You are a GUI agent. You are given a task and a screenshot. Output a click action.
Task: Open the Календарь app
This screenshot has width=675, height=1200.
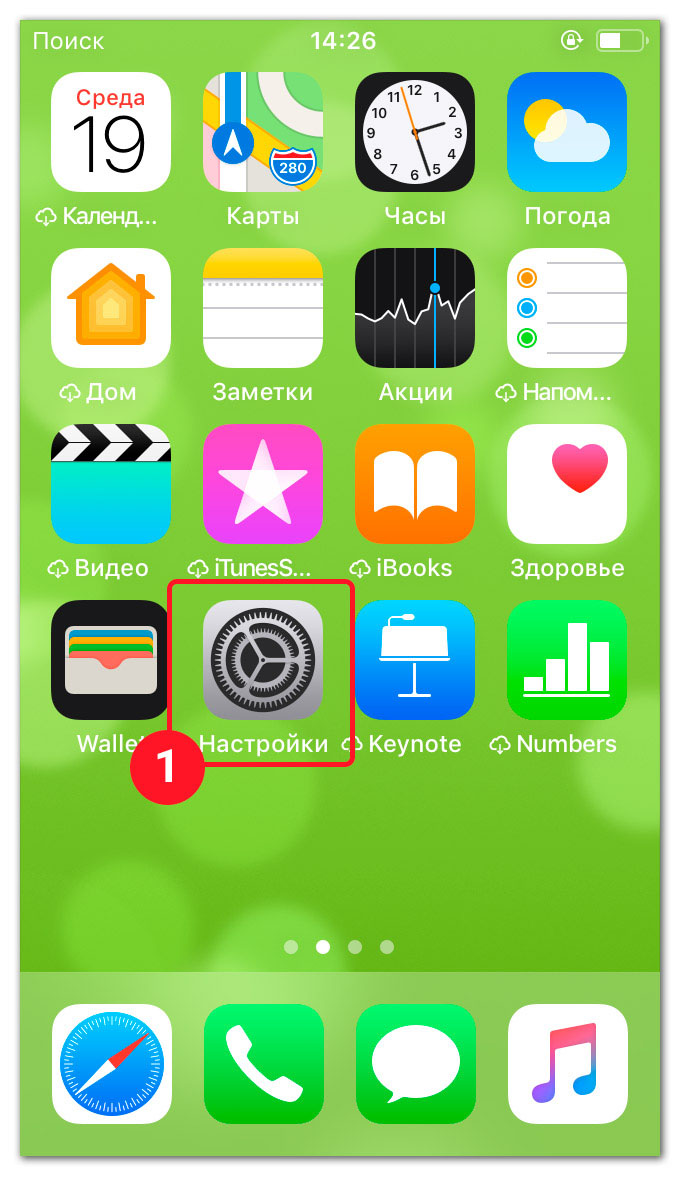(111, 132)
